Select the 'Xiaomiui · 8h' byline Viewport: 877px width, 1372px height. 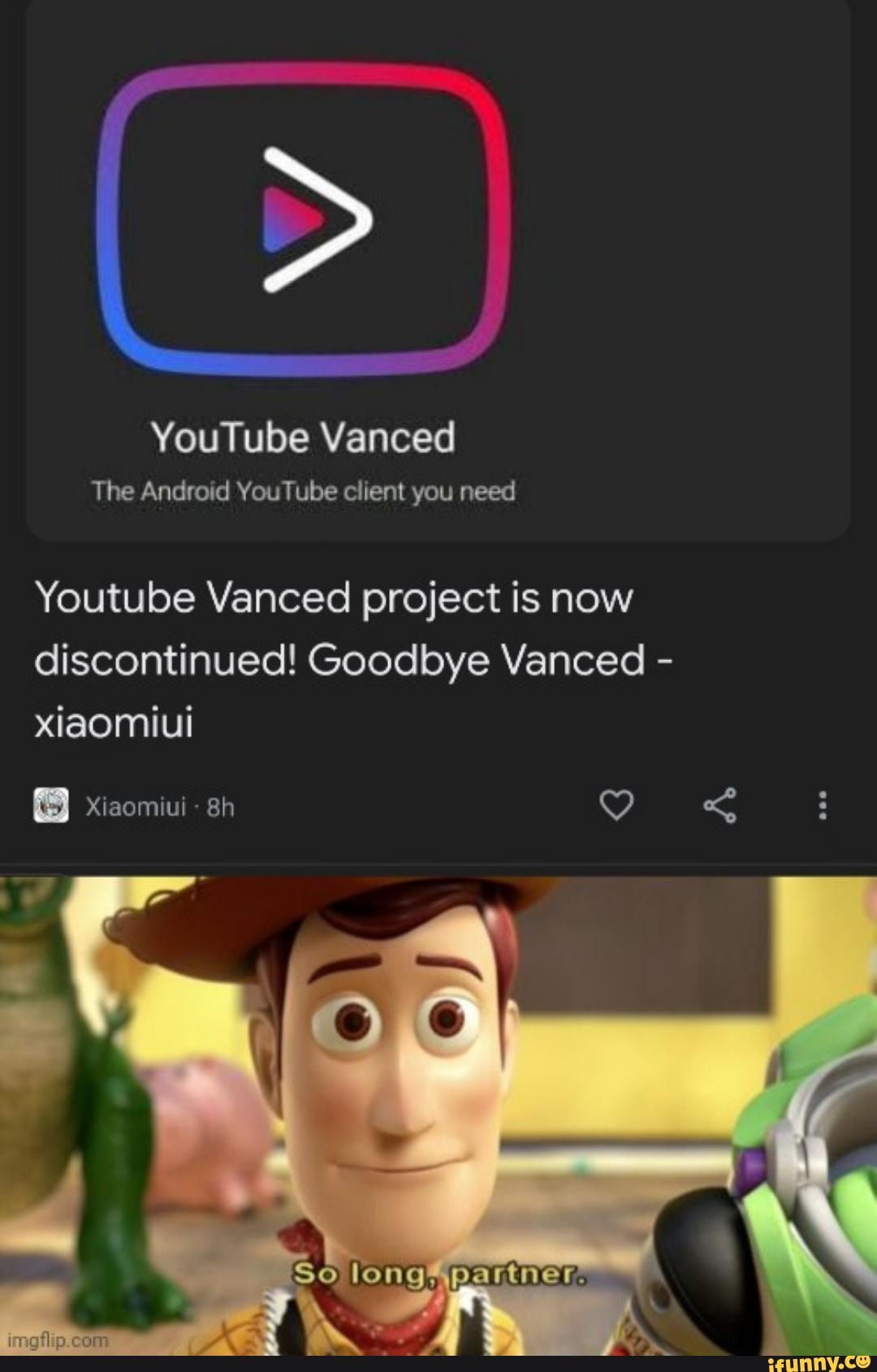coord(158,805)
